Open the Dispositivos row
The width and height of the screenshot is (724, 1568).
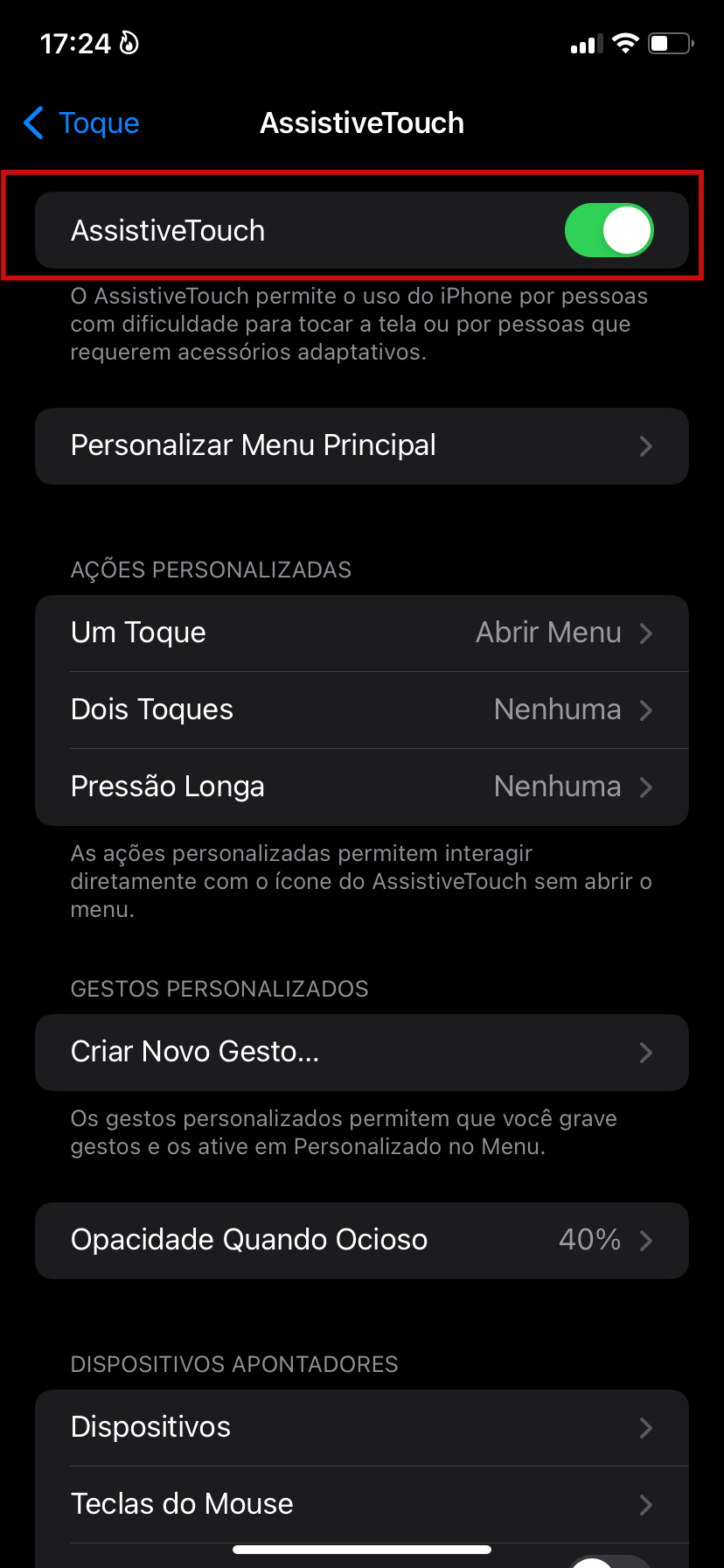362,1428
